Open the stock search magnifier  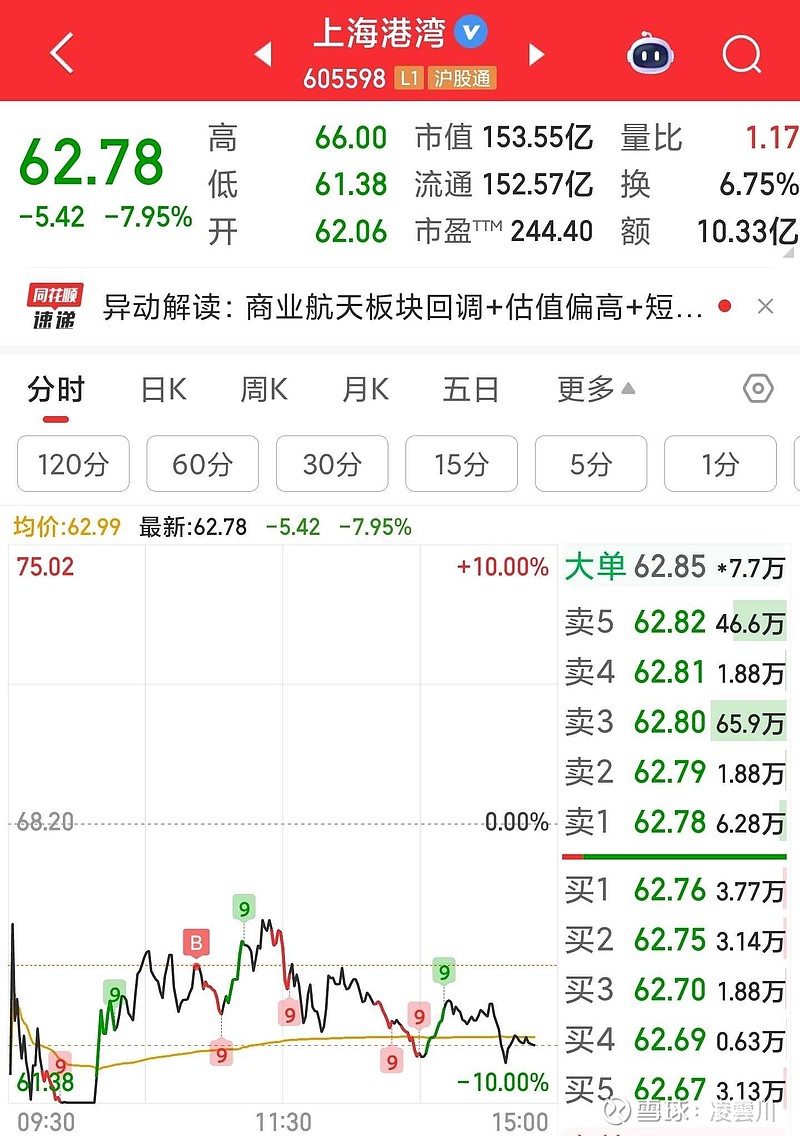click(x=740, y=54)
